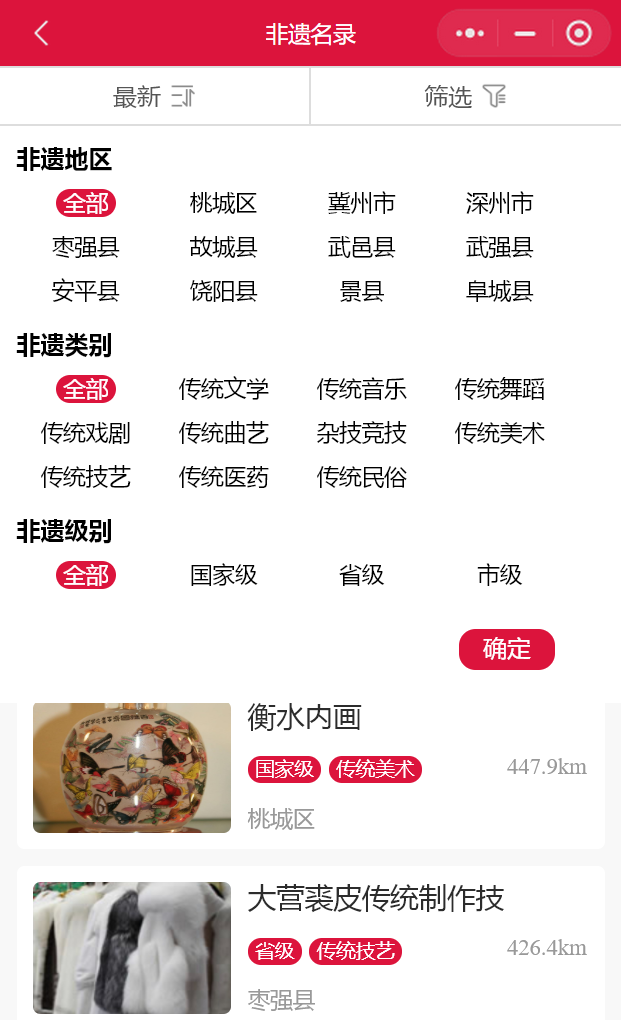Close the mini program with the circle icon

(579, 33)
